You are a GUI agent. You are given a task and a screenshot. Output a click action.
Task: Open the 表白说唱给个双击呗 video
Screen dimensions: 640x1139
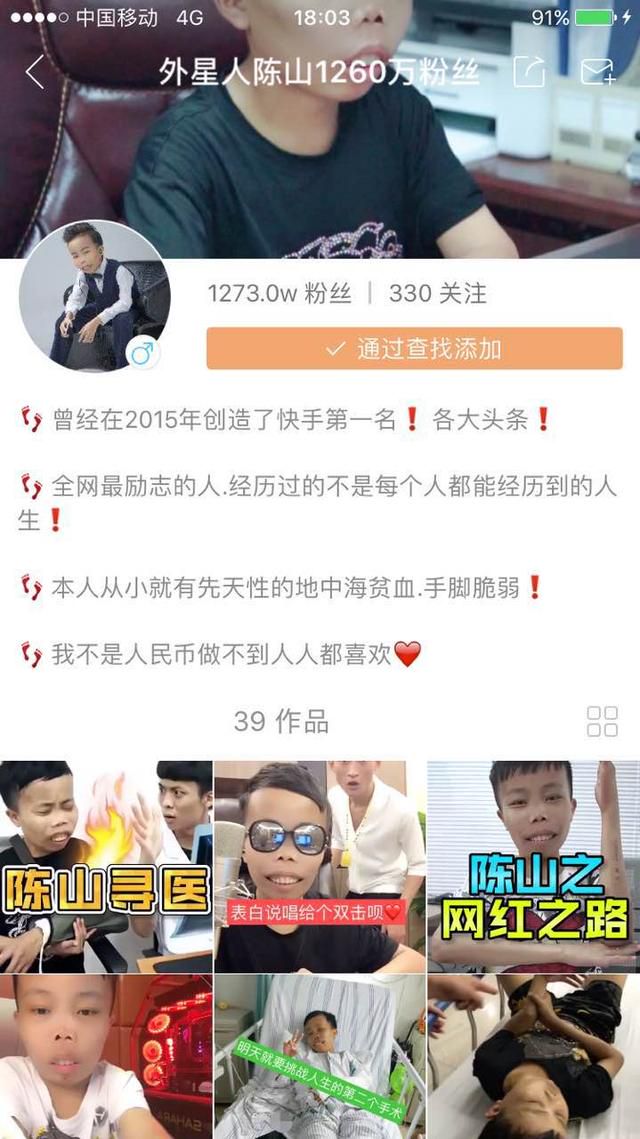[x=319, y=866]
